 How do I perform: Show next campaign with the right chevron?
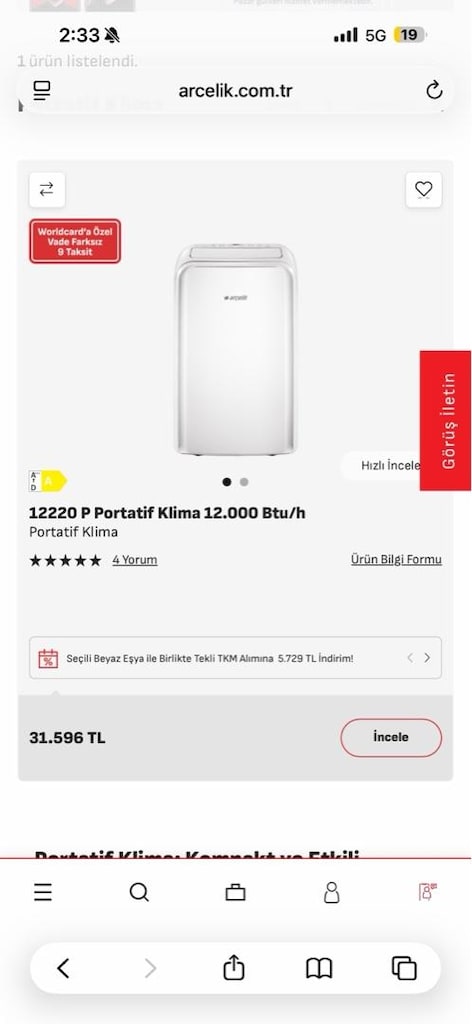[427, 658]
